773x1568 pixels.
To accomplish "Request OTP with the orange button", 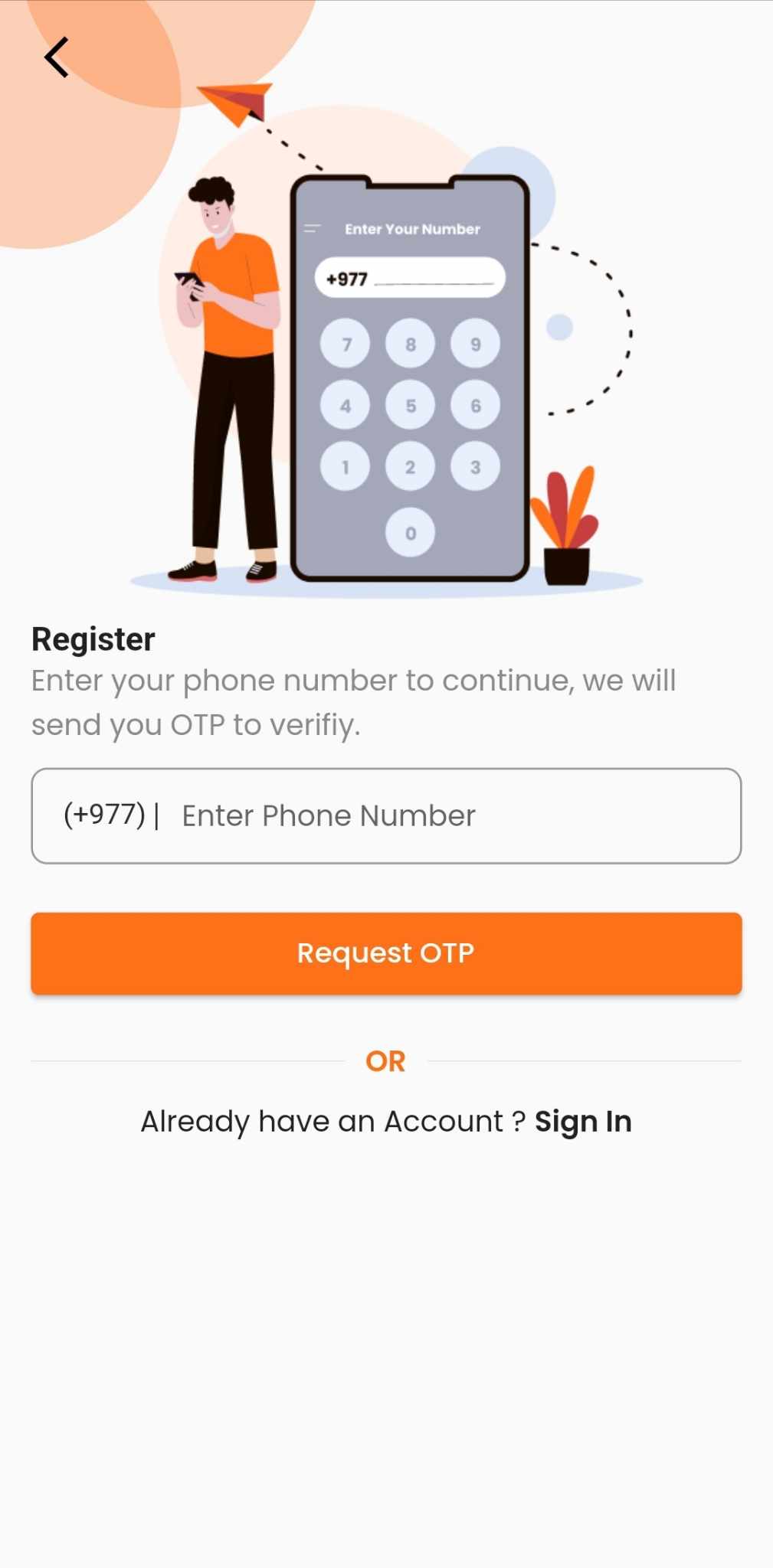I will tap(386, 953).
